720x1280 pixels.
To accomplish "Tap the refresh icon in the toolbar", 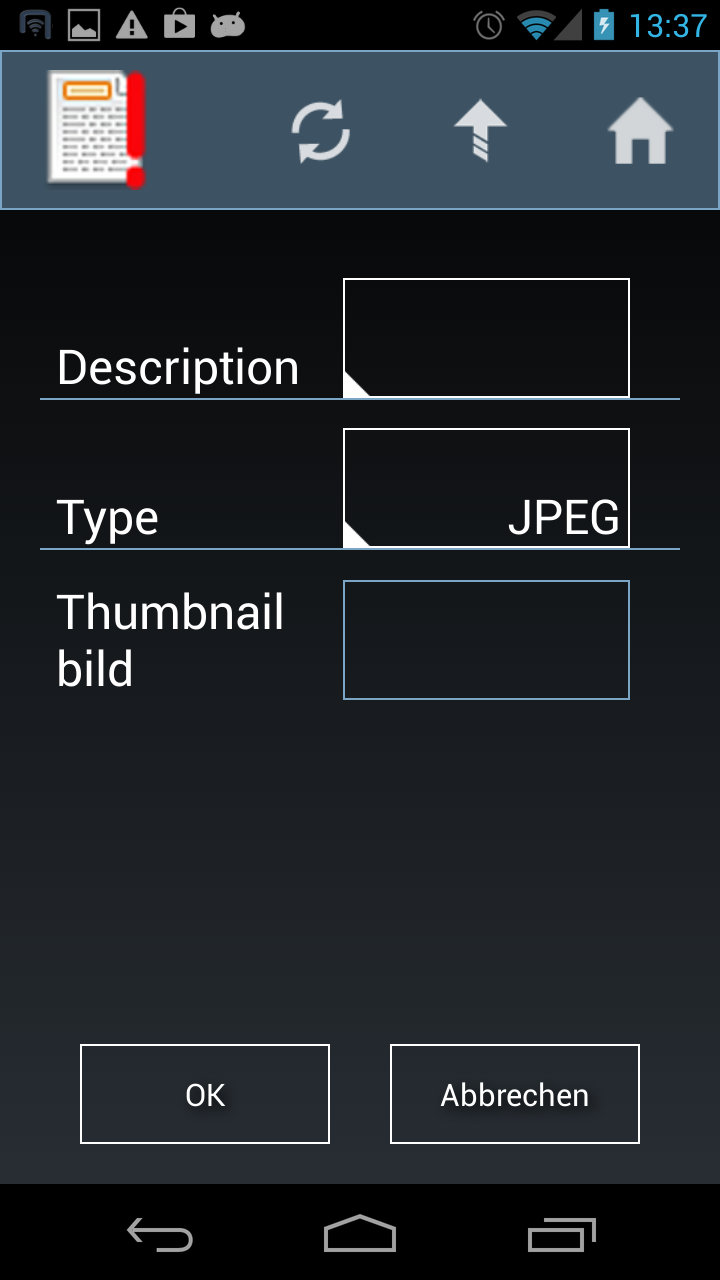I will (x=320, y=131).
